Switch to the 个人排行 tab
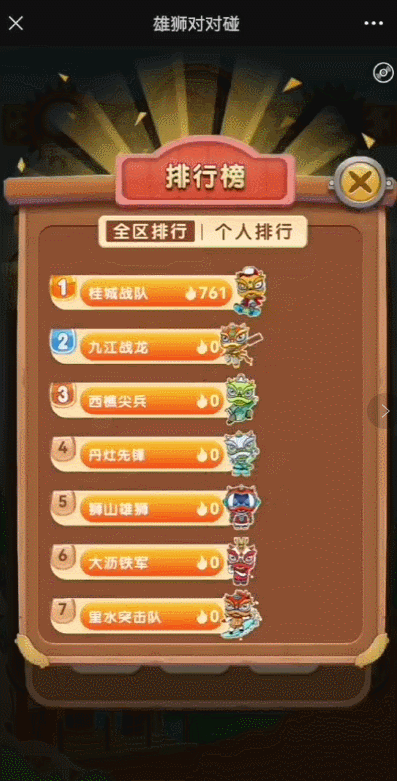The width and height of the screenshot is (397, 781). pos(254,232)
